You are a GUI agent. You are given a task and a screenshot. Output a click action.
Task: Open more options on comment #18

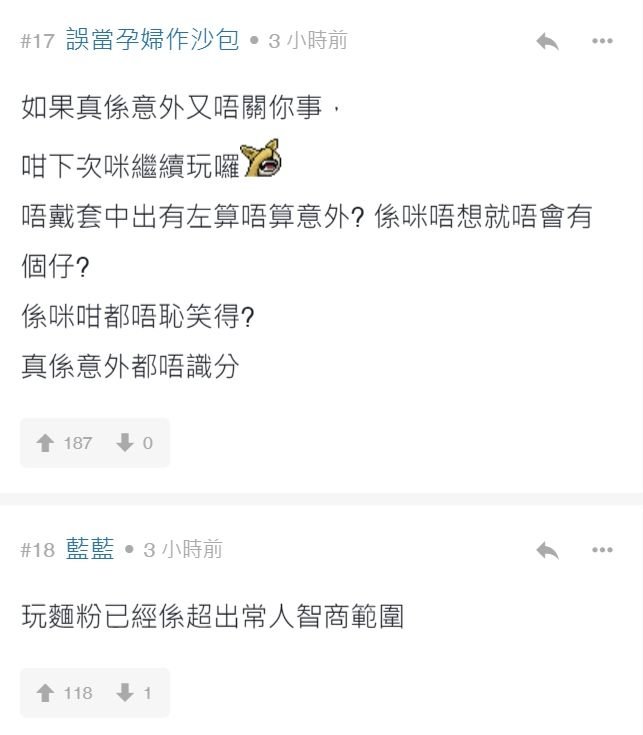click(x=601, y=550)
